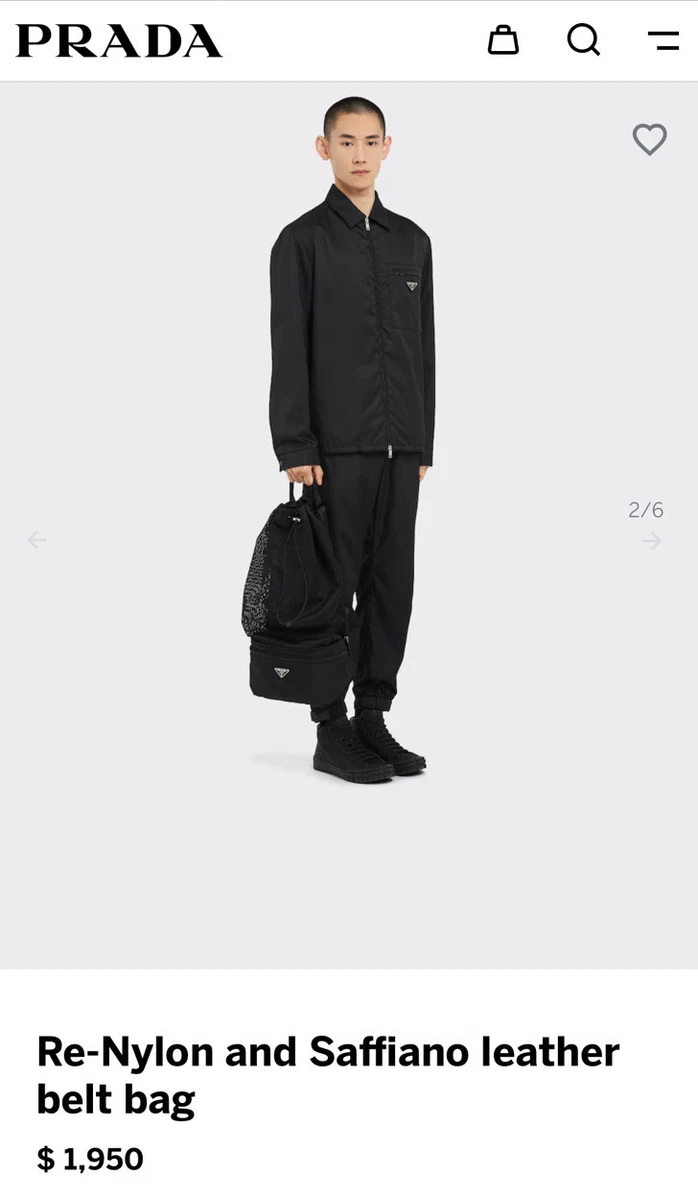Viewport: 698px width, 1200px height.
Task: Go to the next product image
Action: pyautogui.click(x=652, y=541)
